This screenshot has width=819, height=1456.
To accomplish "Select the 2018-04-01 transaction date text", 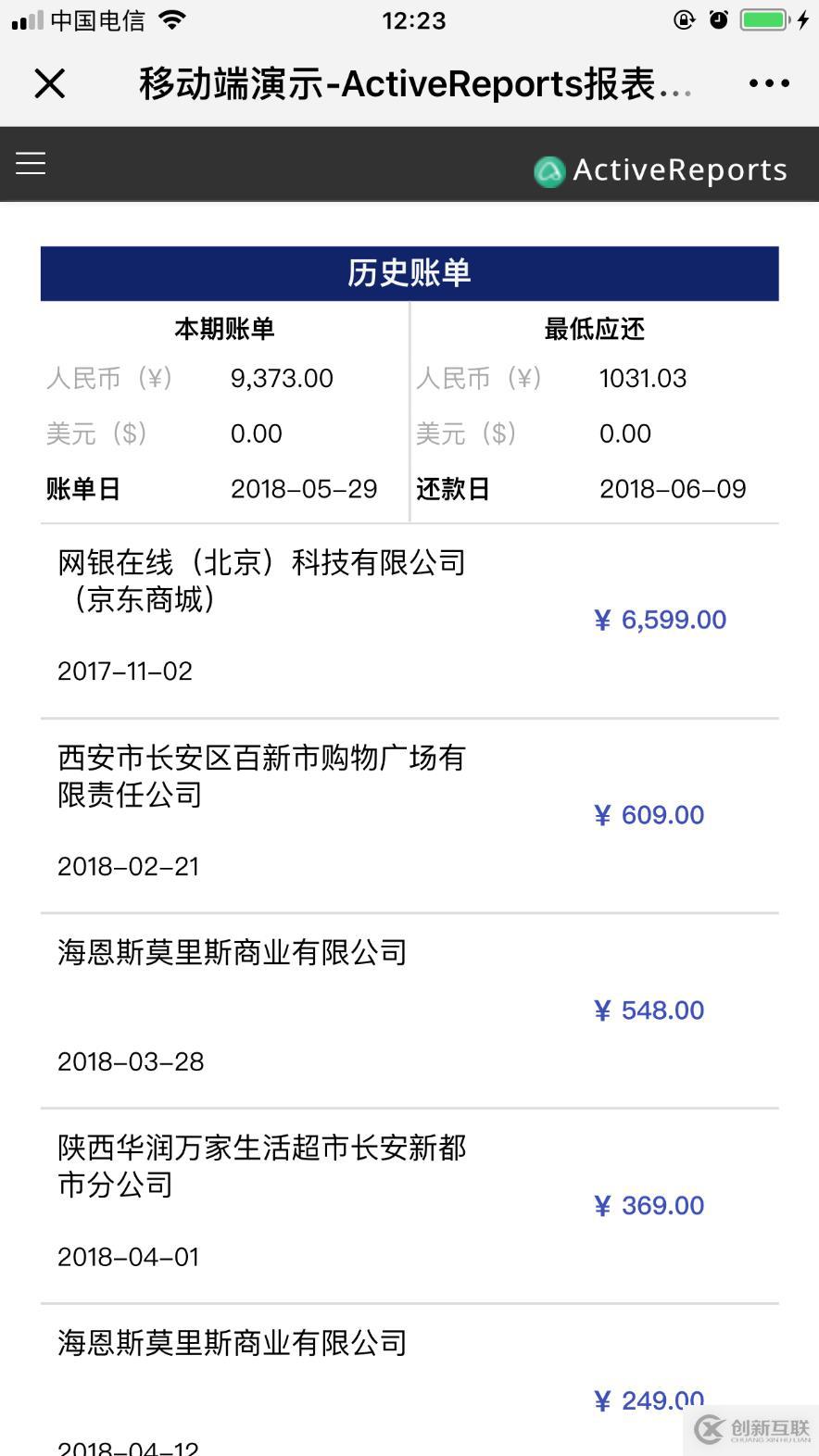I will tap(129, 1257).
